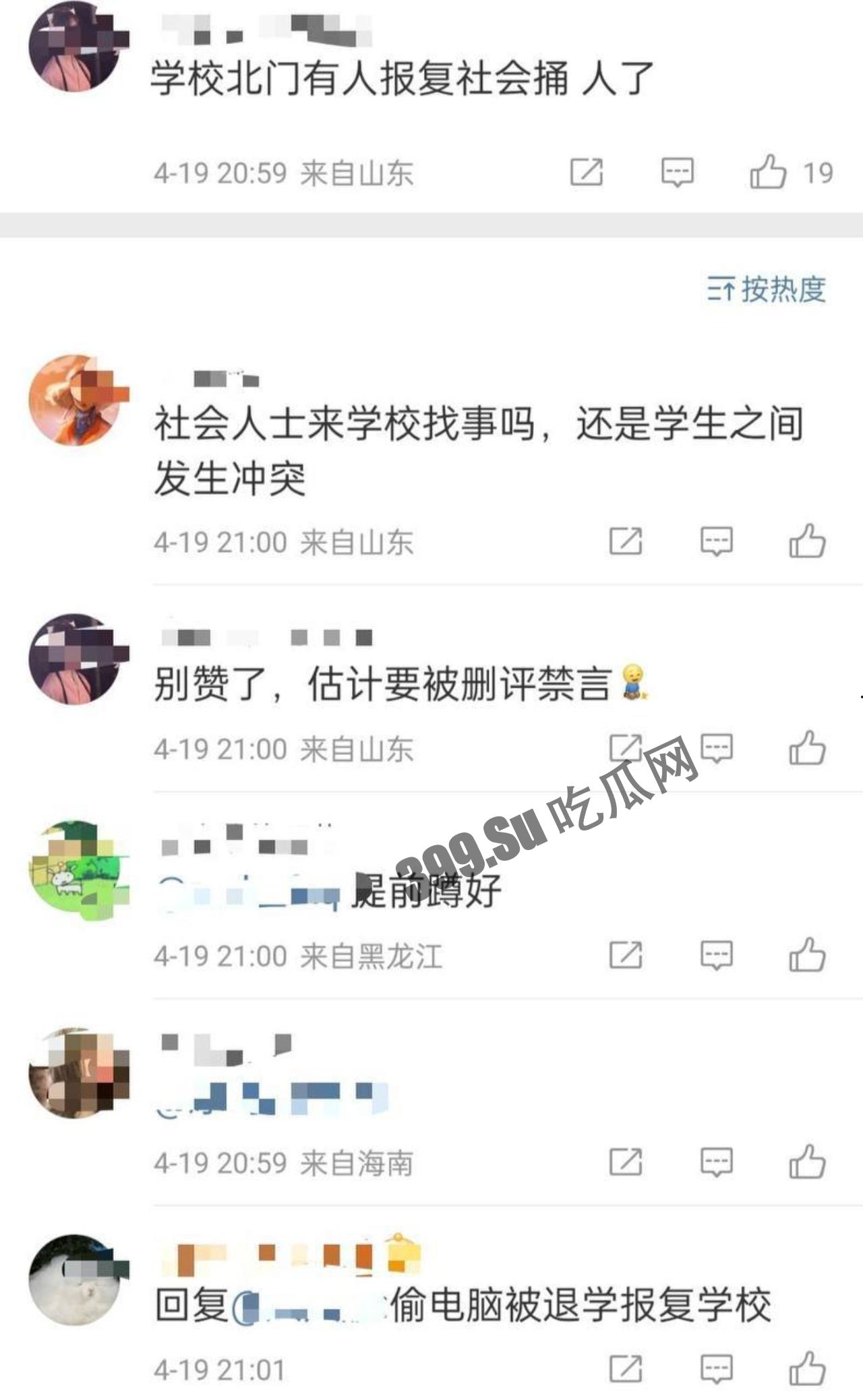Share the comment from 黑龙江
Viewport: 863px width, 1400px height.
click(626, 955)
